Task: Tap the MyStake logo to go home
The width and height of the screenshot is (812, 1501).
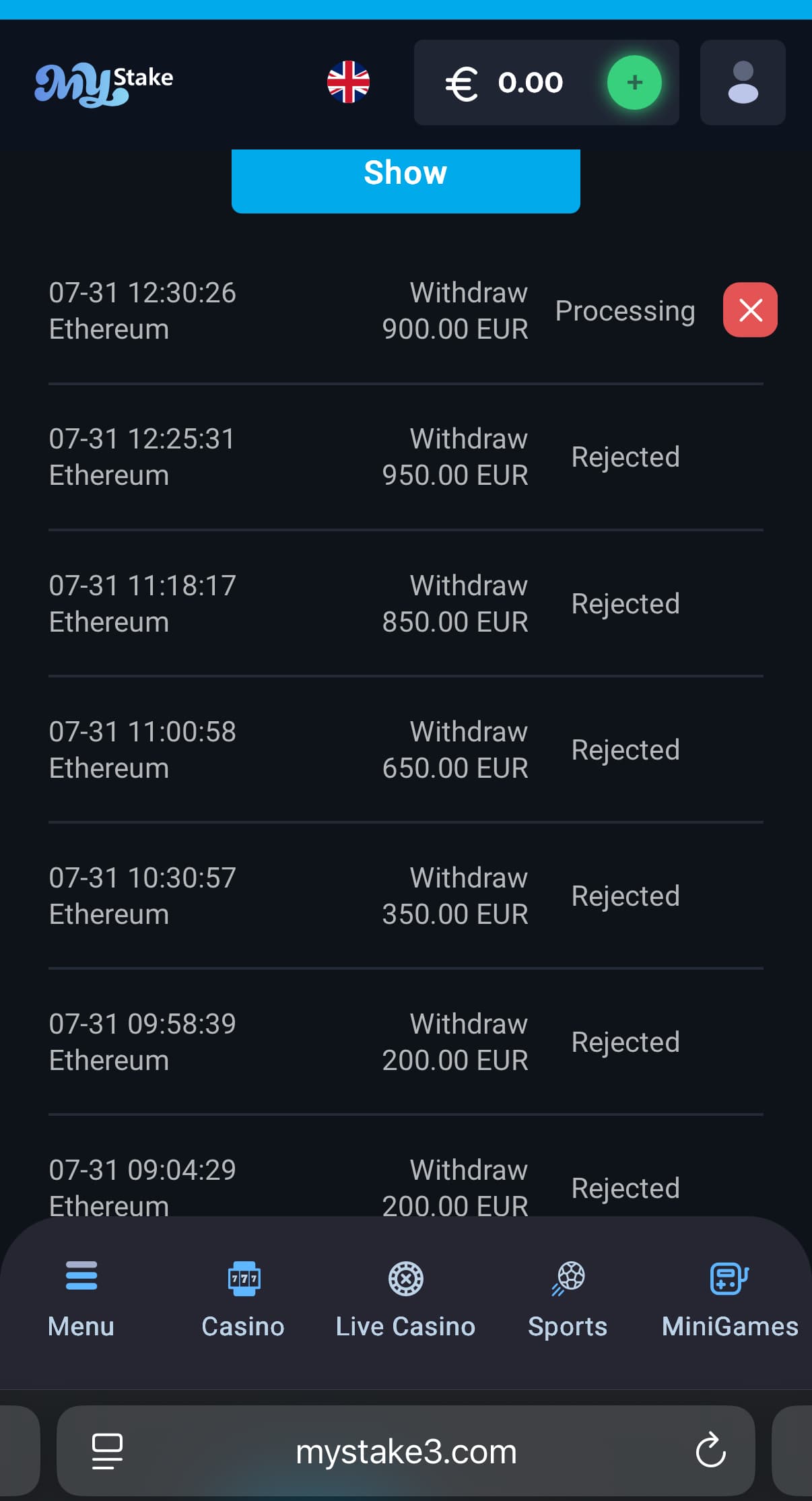Action: coord(104,84)
